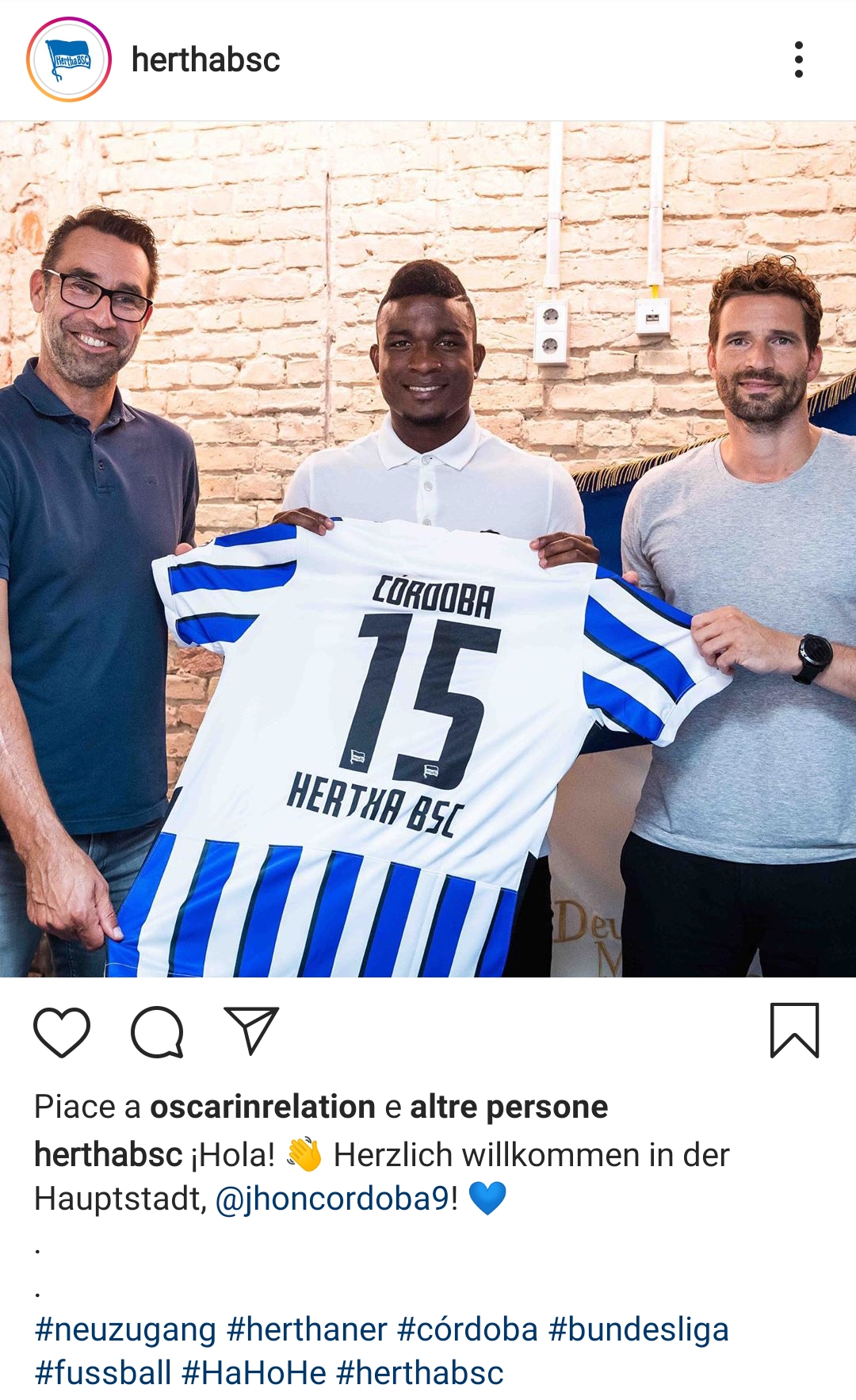Open the #herthaner hashtag
Screen dimensions: 856x1400
pyautogui.click(x=307, y=1329)
